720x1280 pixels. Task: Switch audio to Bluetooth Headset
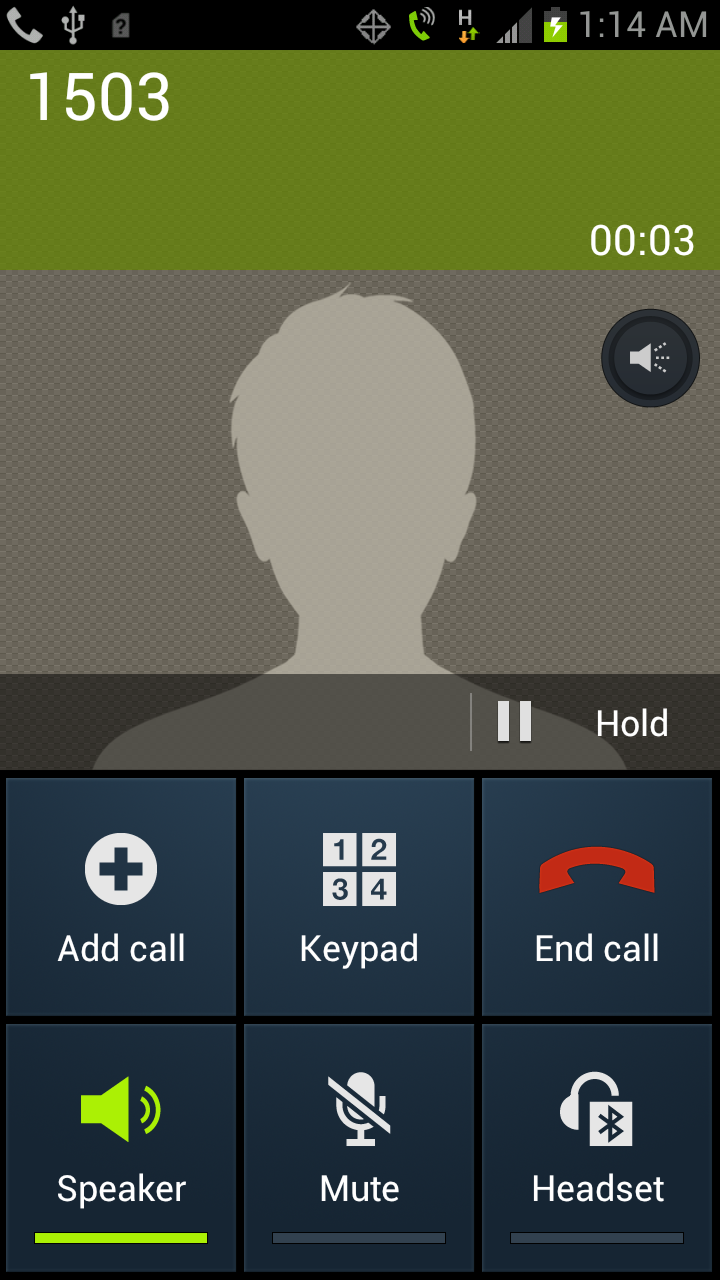coord(597,1147)
